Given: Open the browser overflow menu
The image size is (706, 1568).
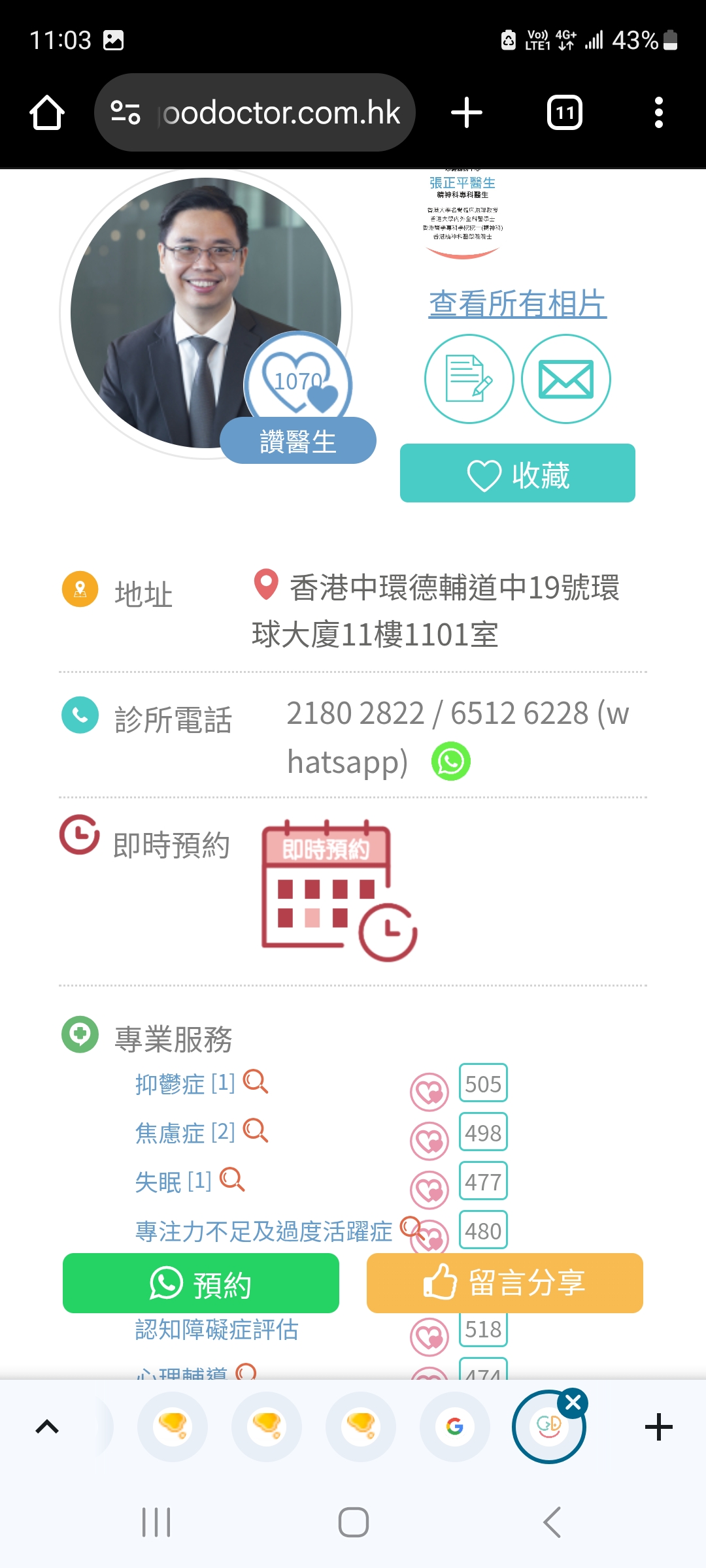Looking at the screenshot, I should click(658, 113).
